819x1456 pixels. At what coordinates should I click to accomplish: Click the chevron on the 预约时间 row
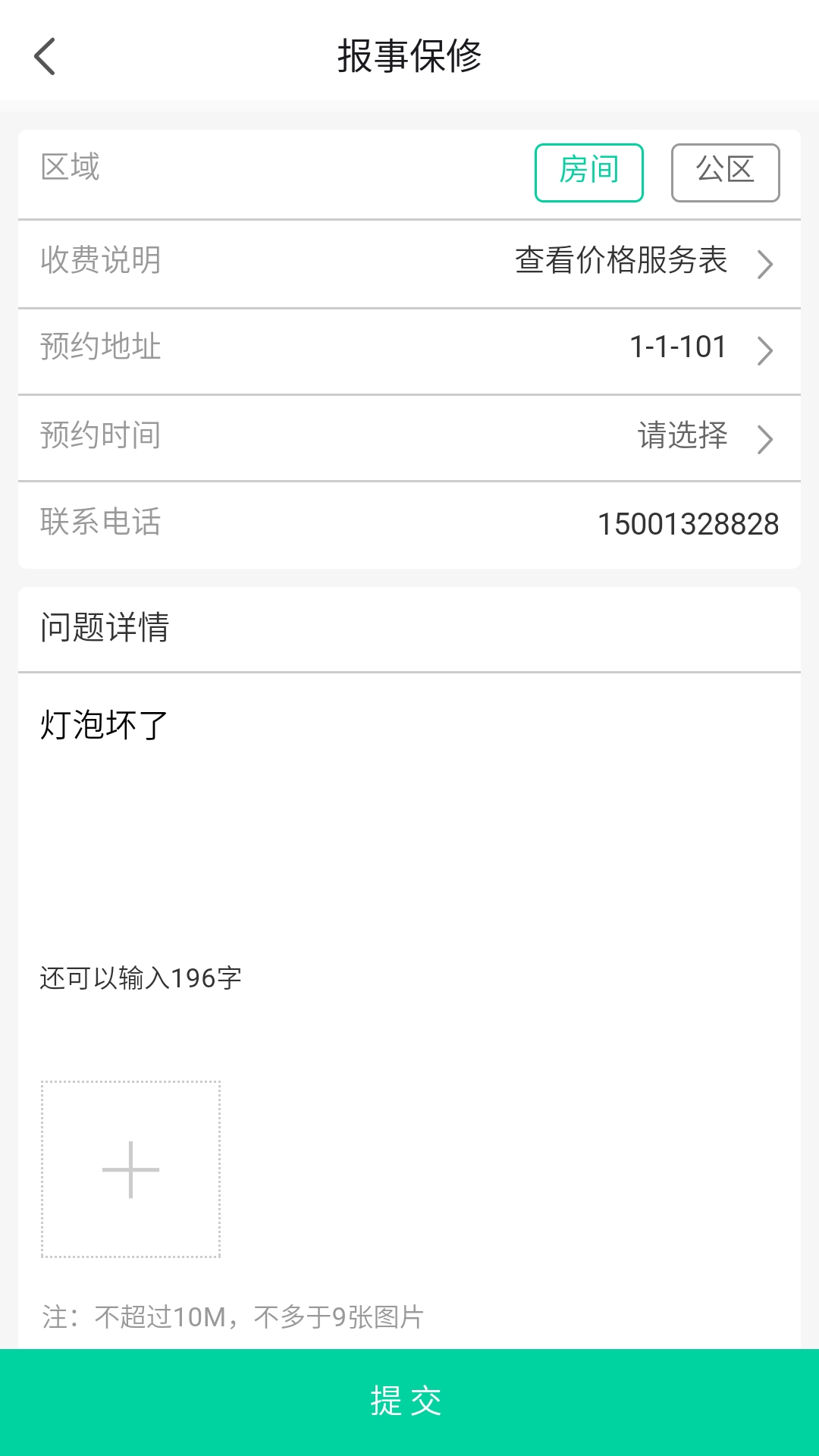tap(767, 438)
